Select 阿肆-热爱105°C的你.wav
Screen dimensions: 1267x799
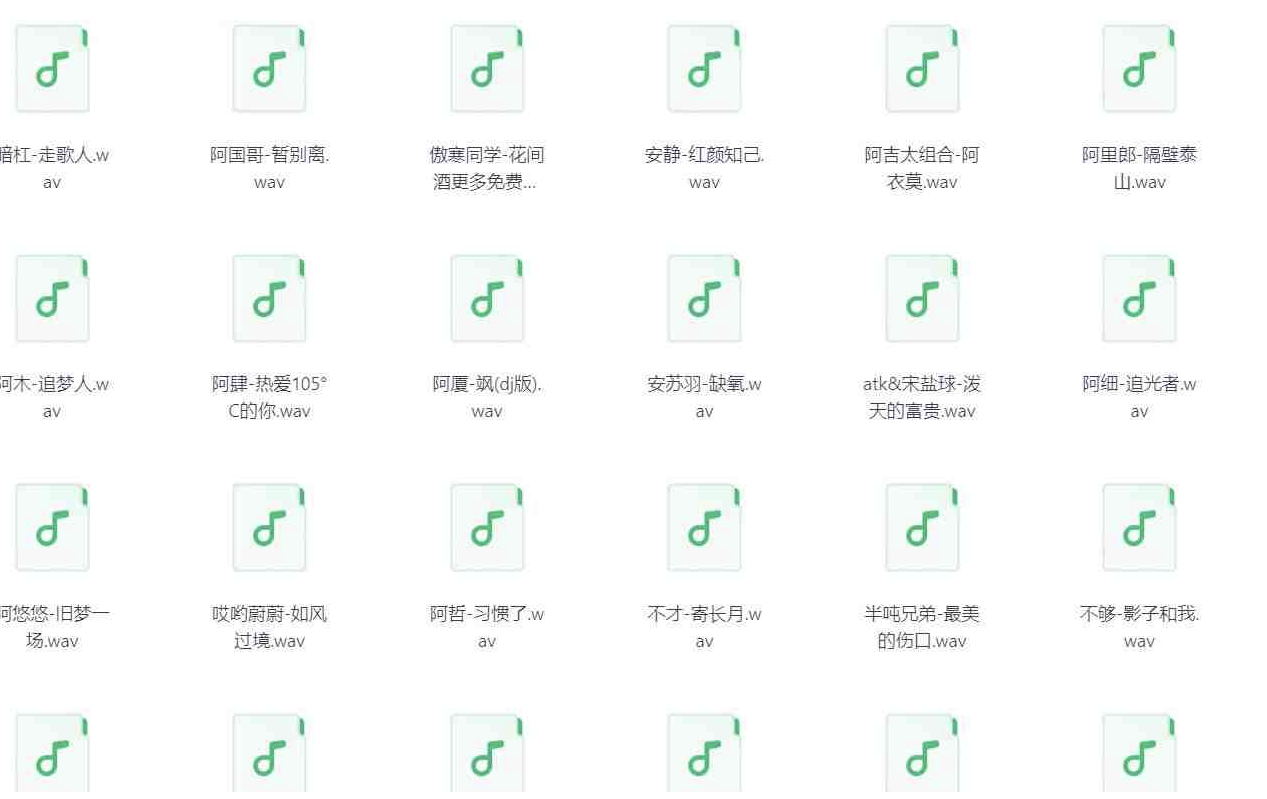[269, 299]
